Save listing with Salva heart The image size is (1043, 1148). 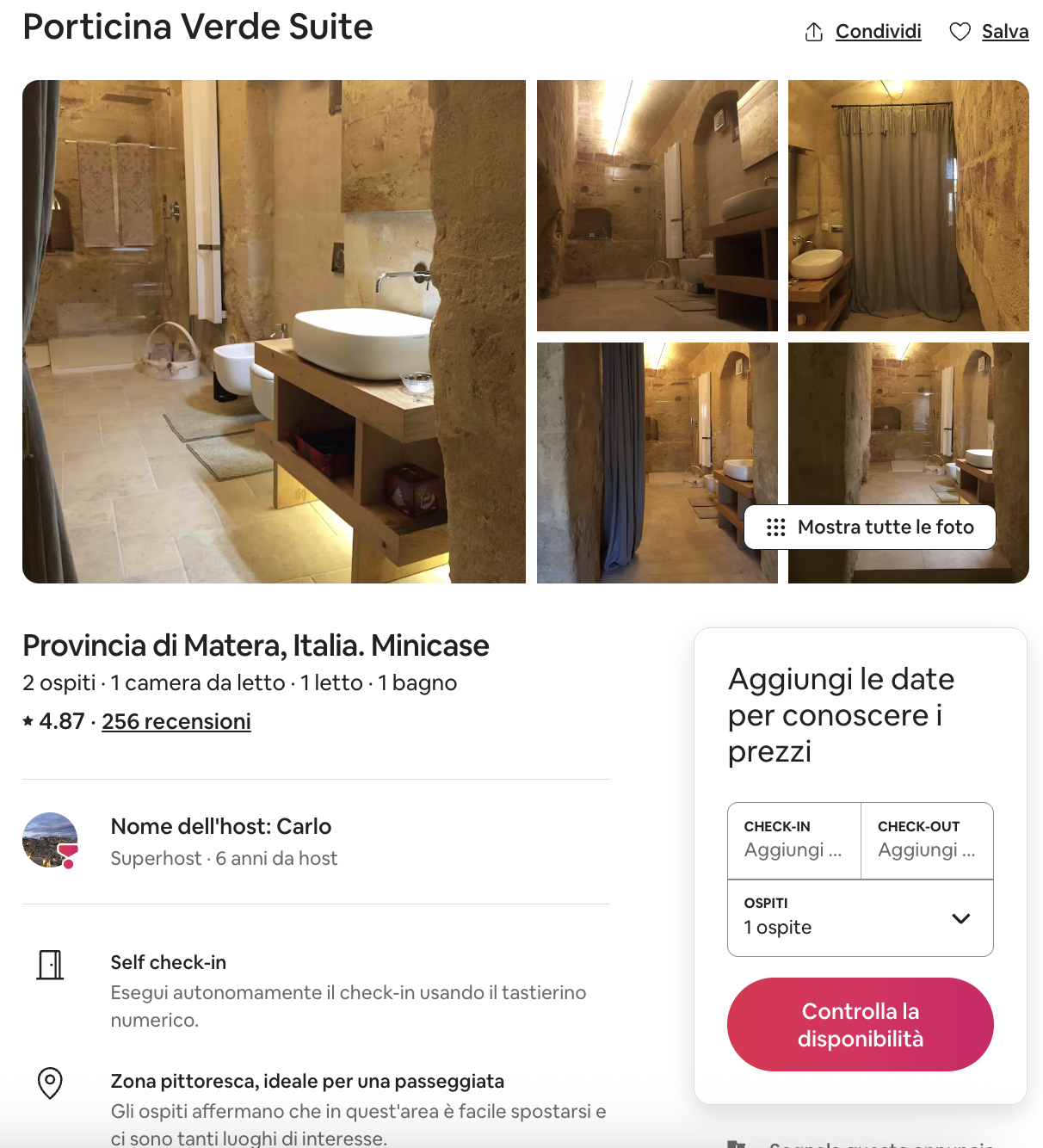(x=989, y=32)
